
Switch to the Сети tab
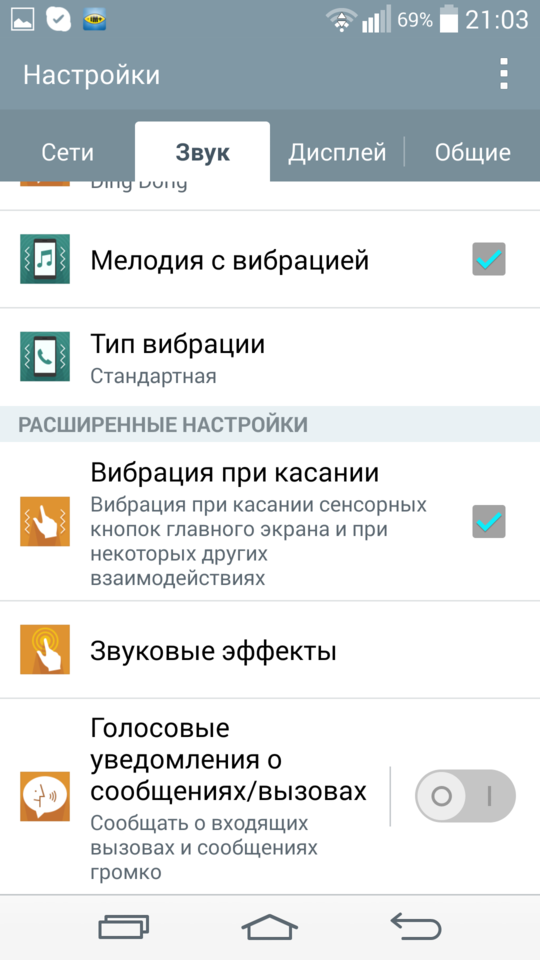pos(67,152)
